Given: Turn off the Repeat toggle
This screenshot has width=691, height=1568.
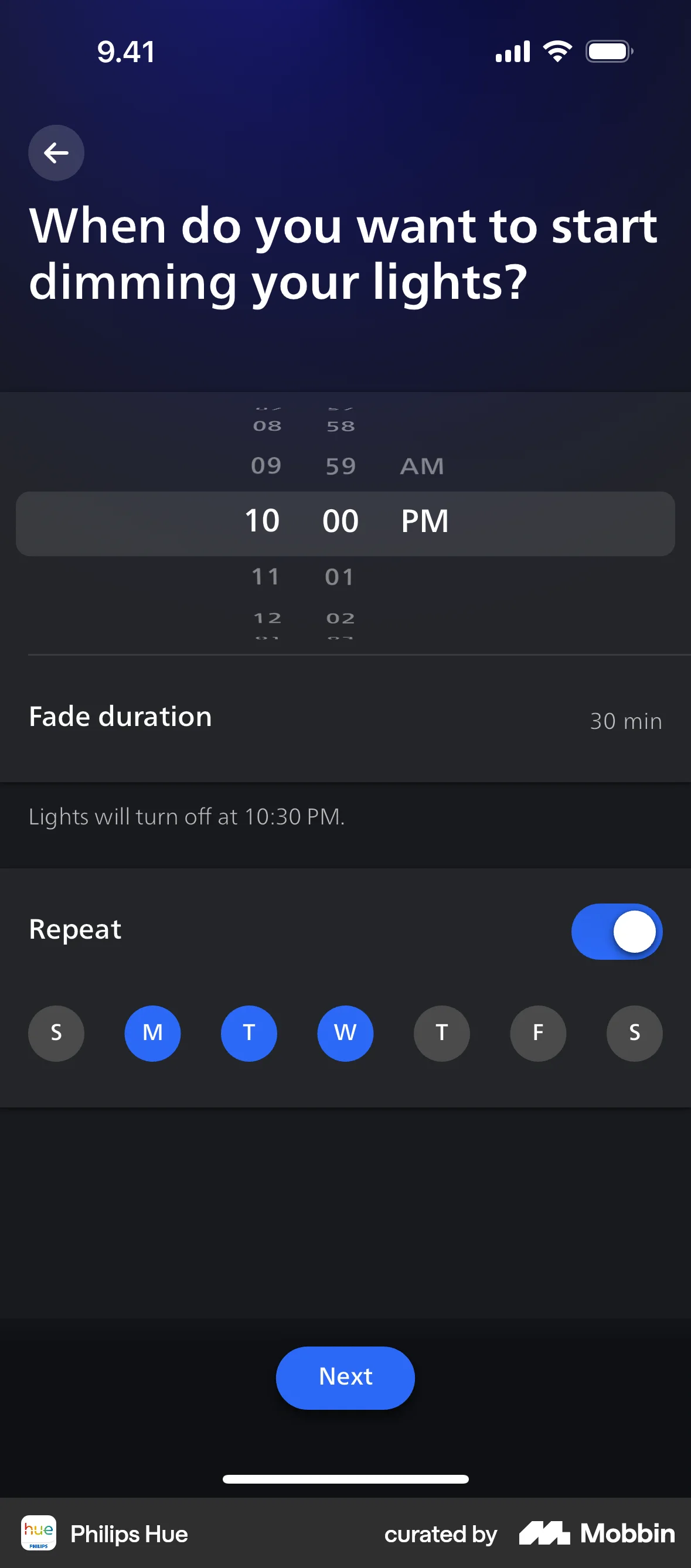Looking at the screenshot, I should pyautogui.click(x=617, y=930).
